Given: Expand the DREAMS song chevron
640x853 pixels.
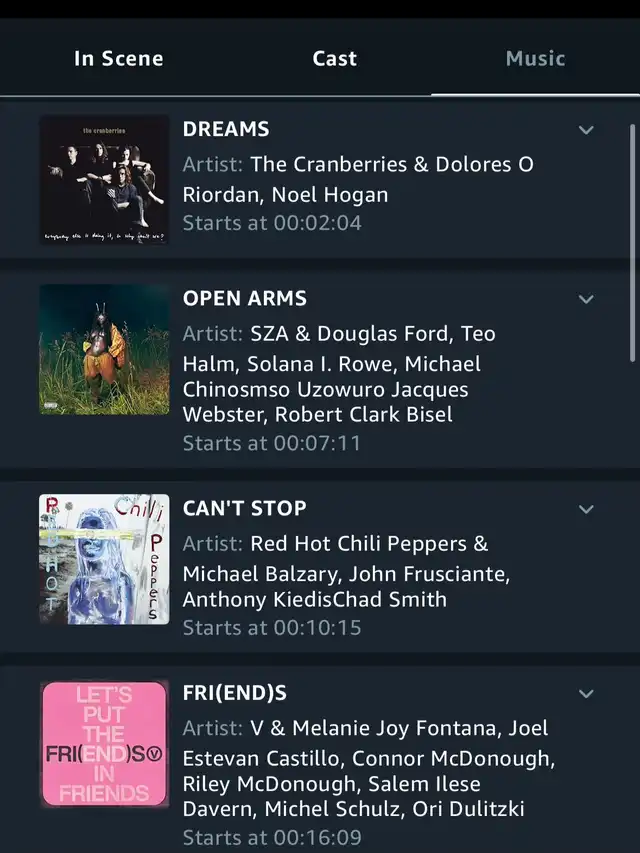Looking at the screenshot, I should click(x=586, y=130).
